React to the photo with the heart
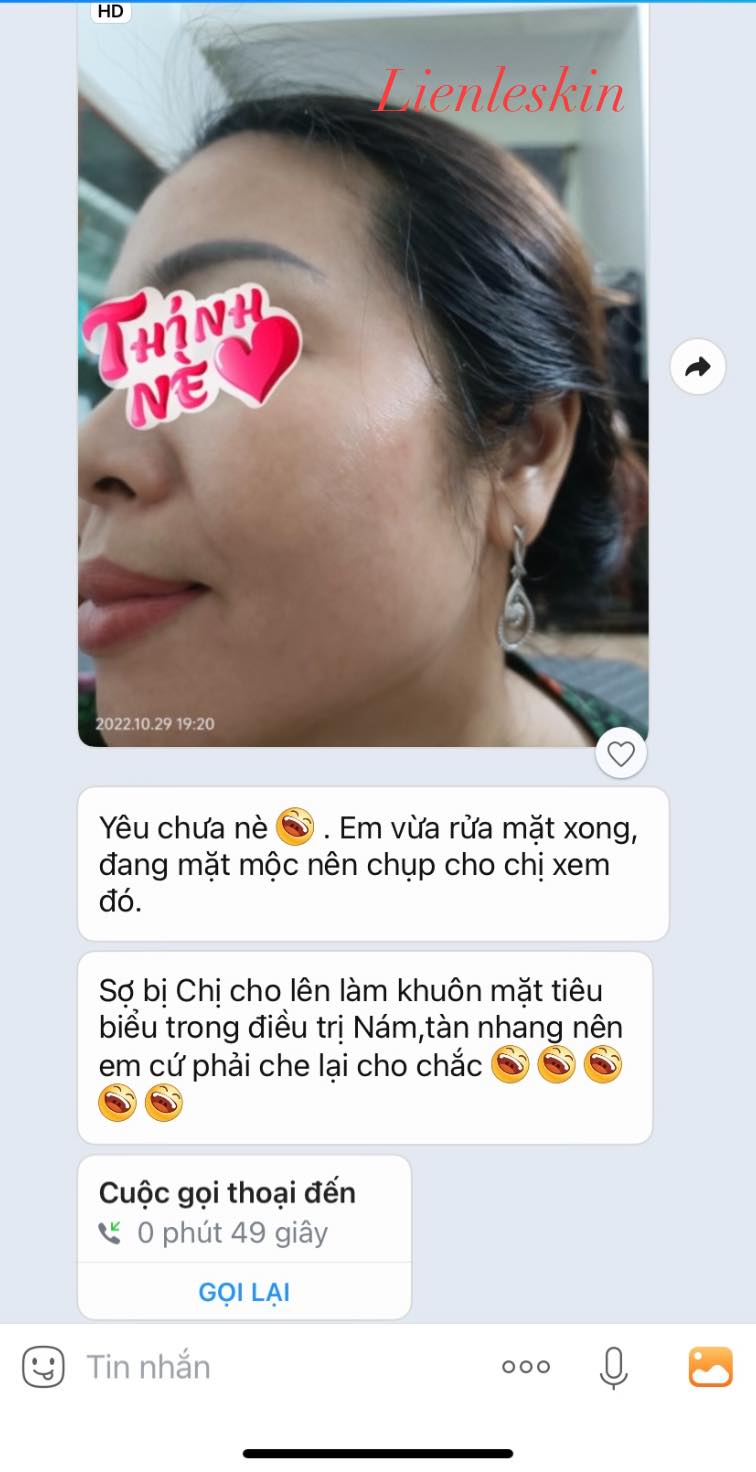This screenshot has width=756, height=1472. coord(621,754)
